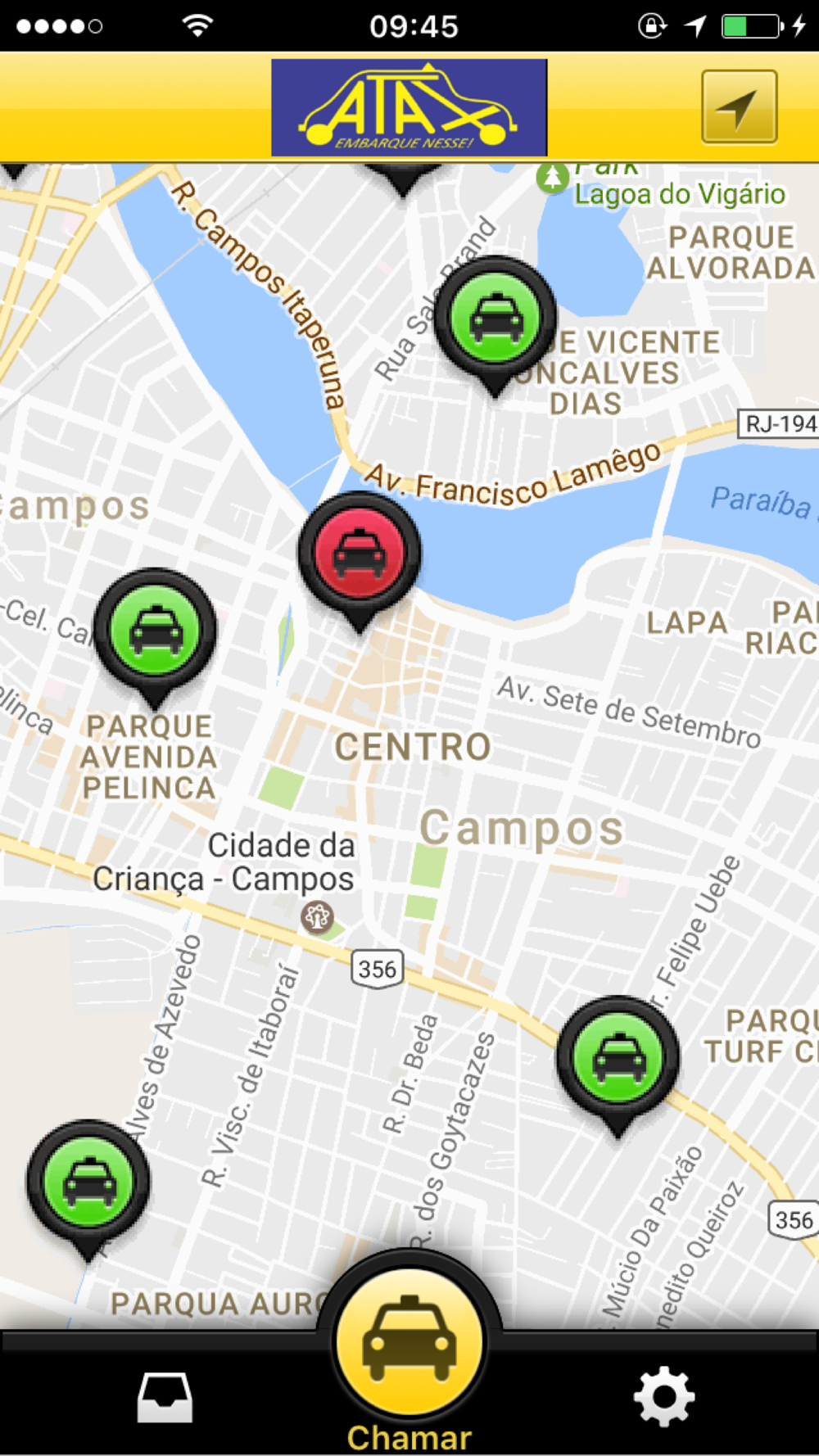This screenshot has height=1456, width=819.
Task: Select the taxi near Parque Avenida Pelinca
Action: 156,631
